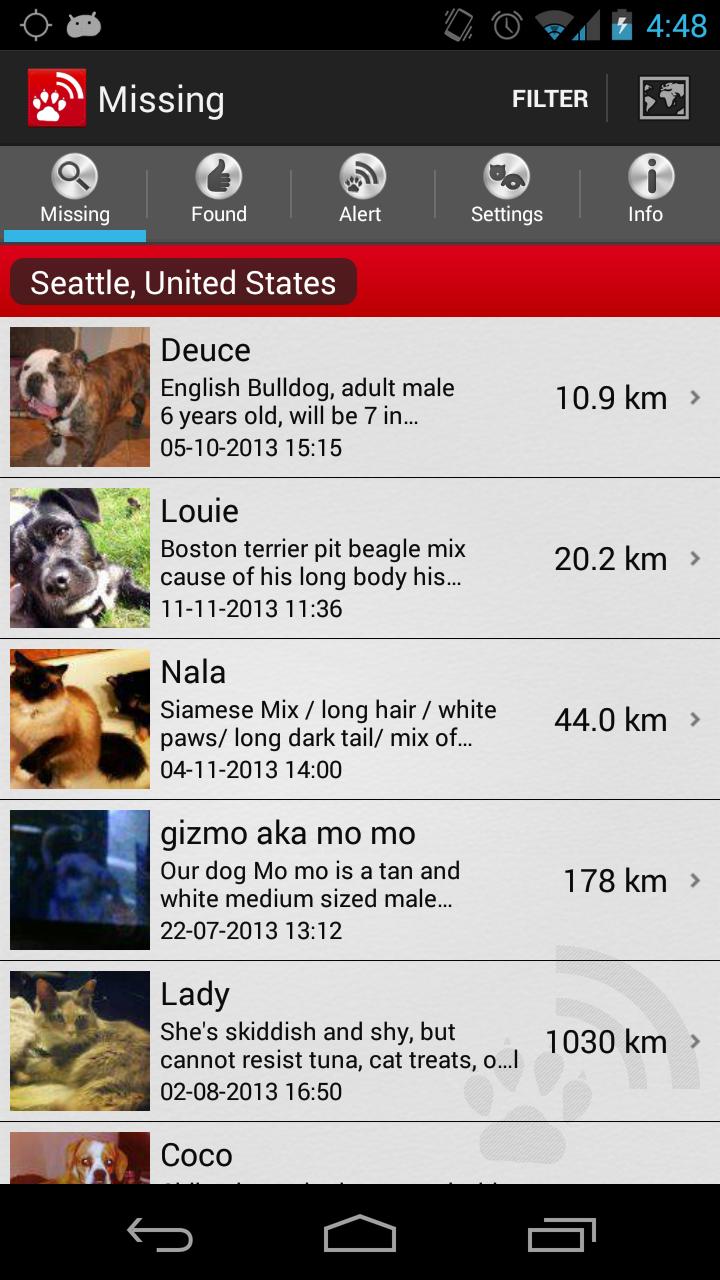The image size is (720, 1280).
Task: Open Deuce the English Bulldog listing
Action: [x=360, y=398]
